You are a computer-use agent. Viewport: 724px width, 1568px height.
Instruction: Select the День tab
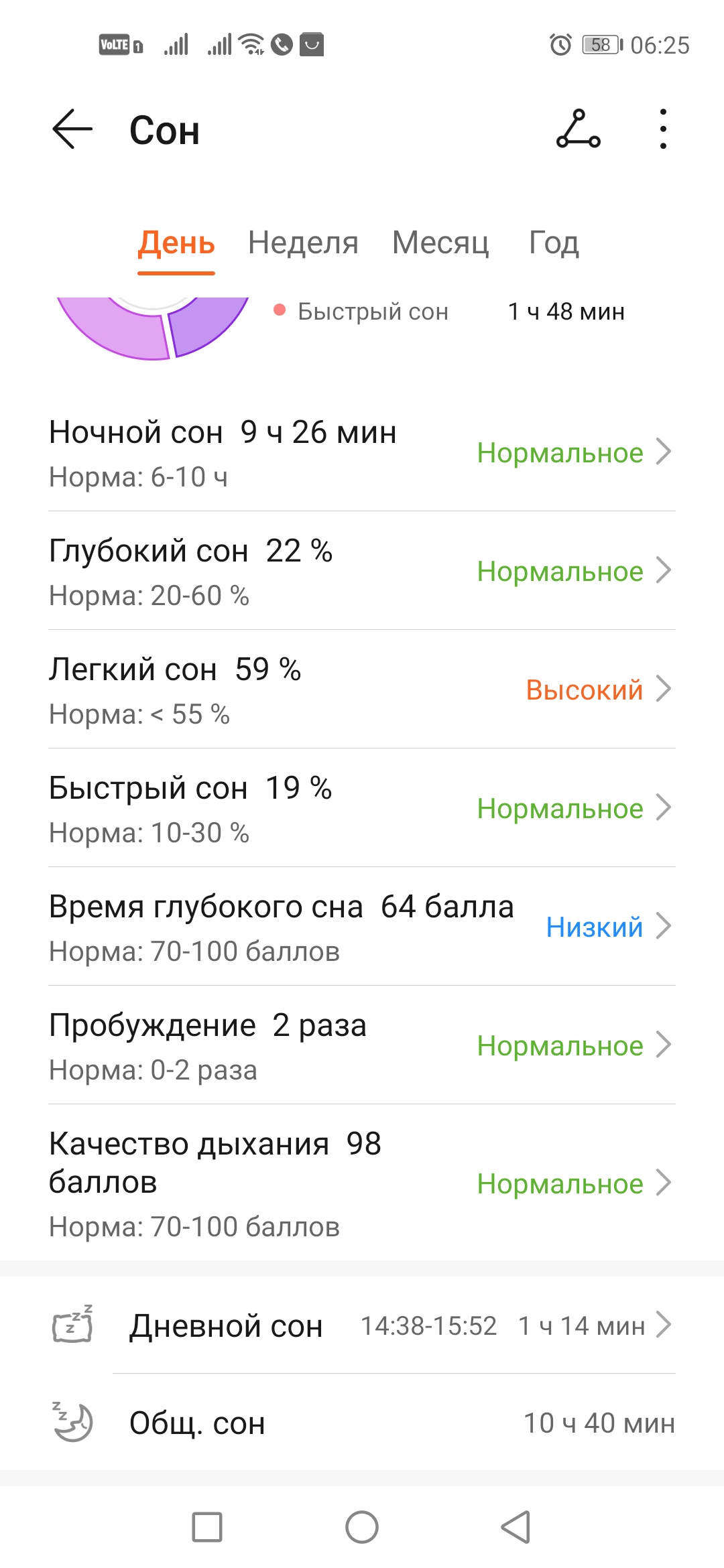coord(176,243)
